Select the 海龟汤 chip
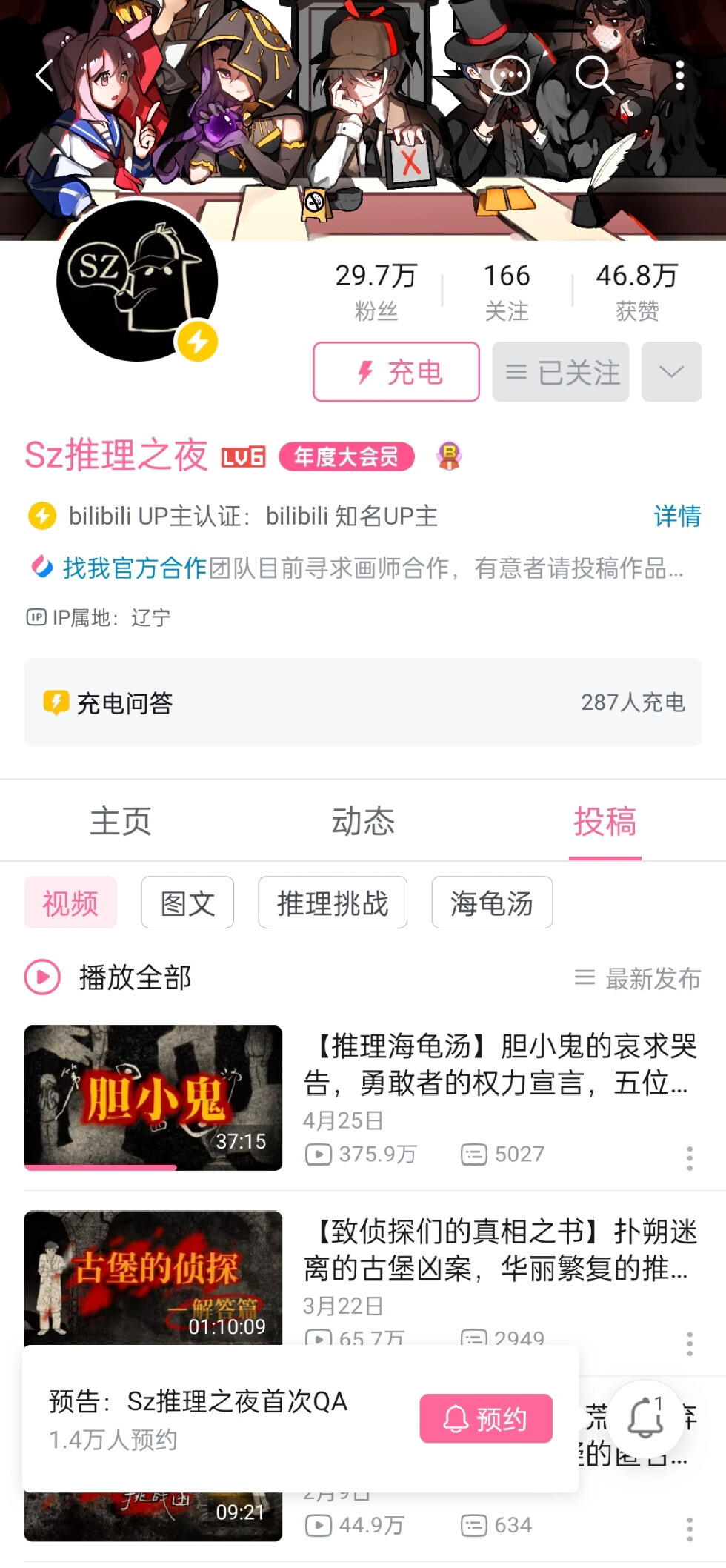Image resolution: width=726 pixels, height=1568 pixels. (x=492, y=903)
